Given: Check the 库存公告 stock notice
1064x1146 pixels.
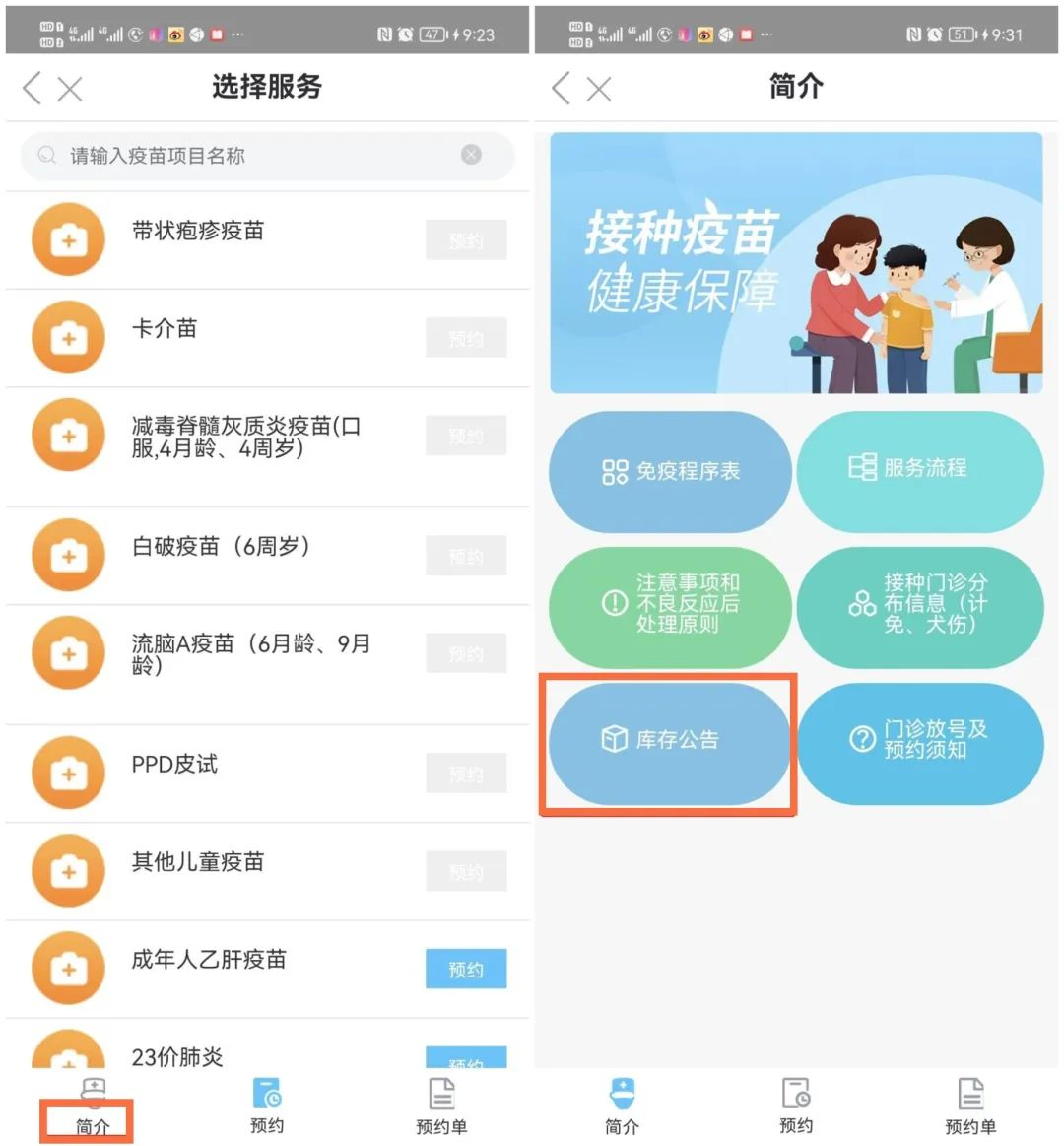Looking at the screenshot, I should (x=670, y=739).
